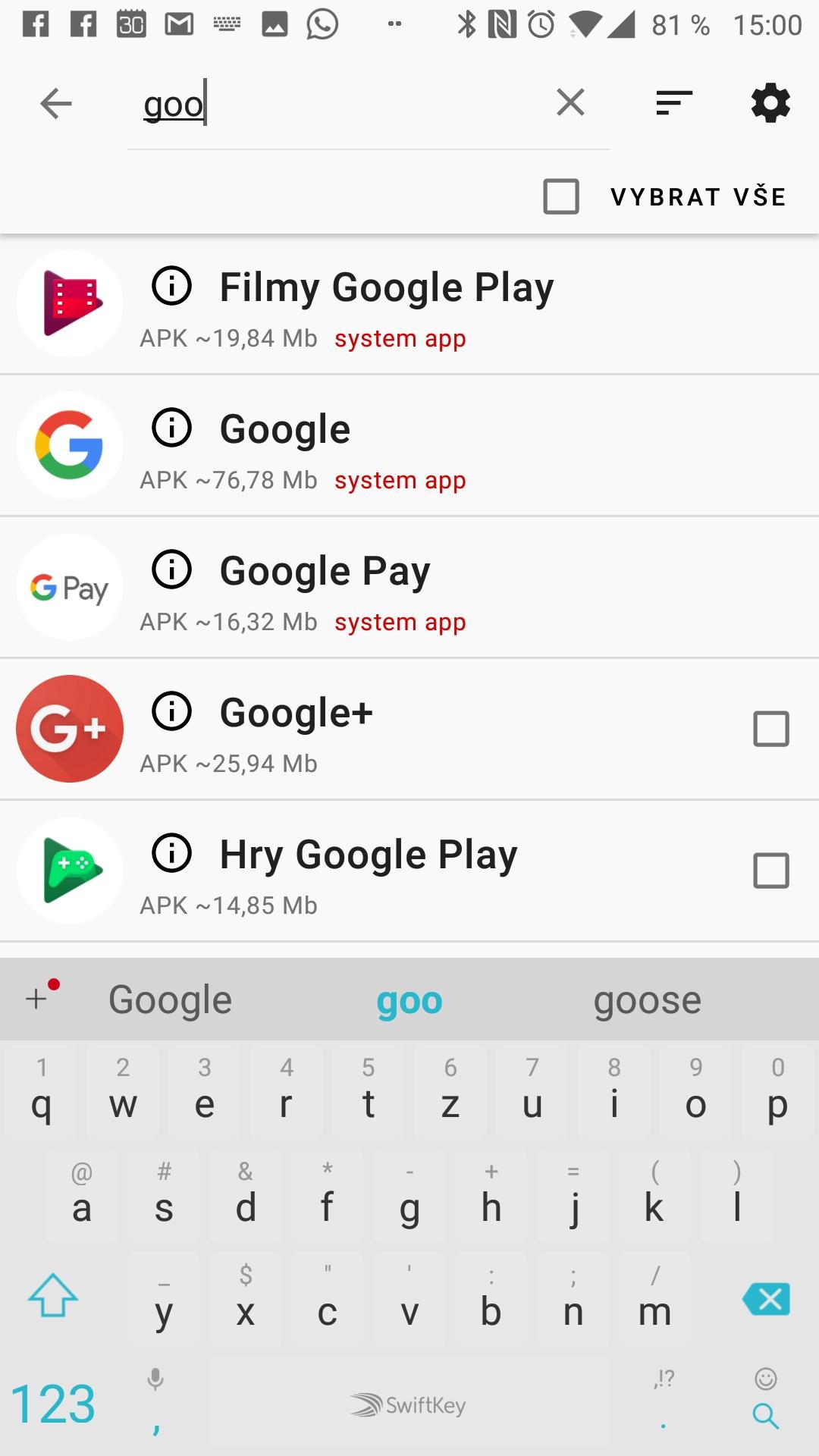This screenshot has height=1456, width=819.
Task: Choose the keyboard suggestion goose
Action: point(647,1001)
